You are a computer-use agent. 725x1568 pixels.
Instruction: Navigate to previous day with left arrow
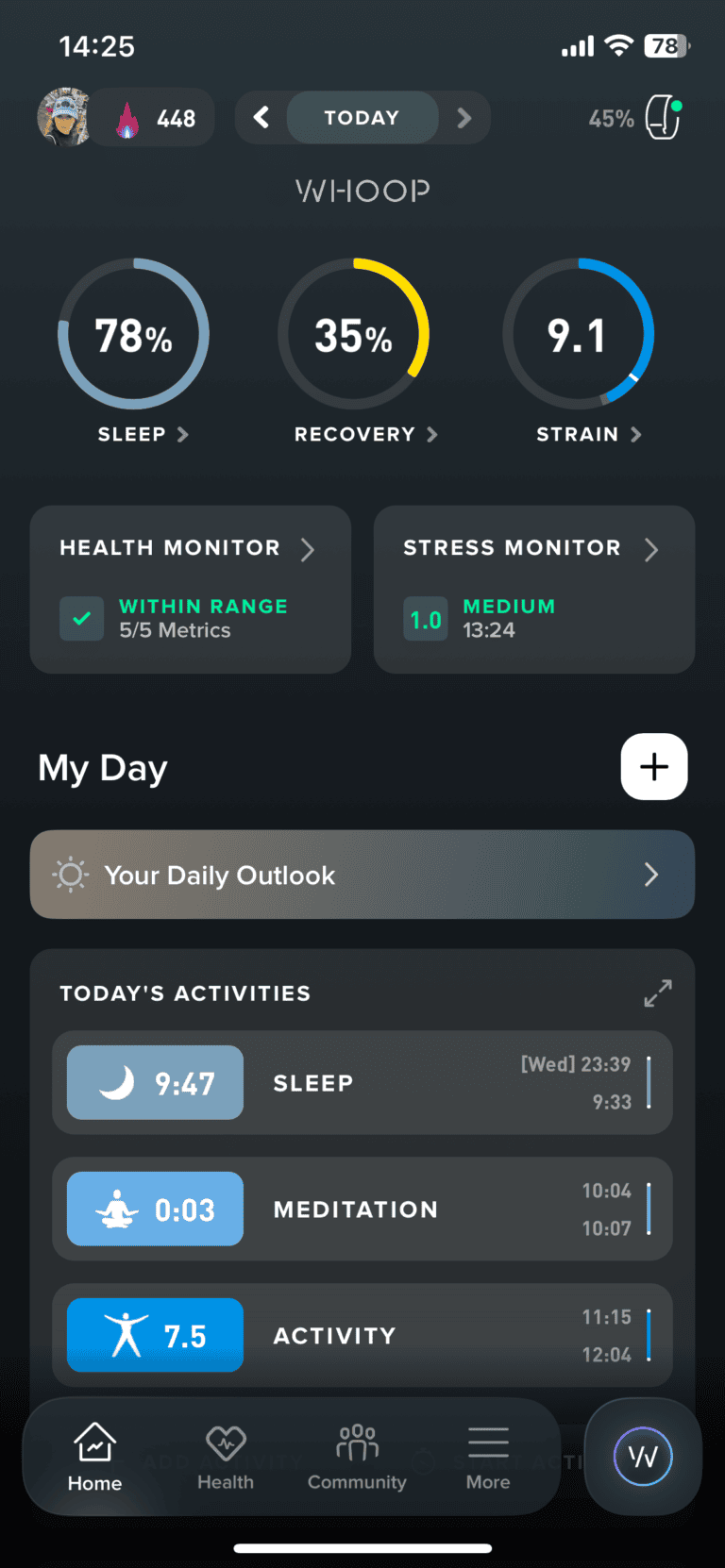coord(261,117)
